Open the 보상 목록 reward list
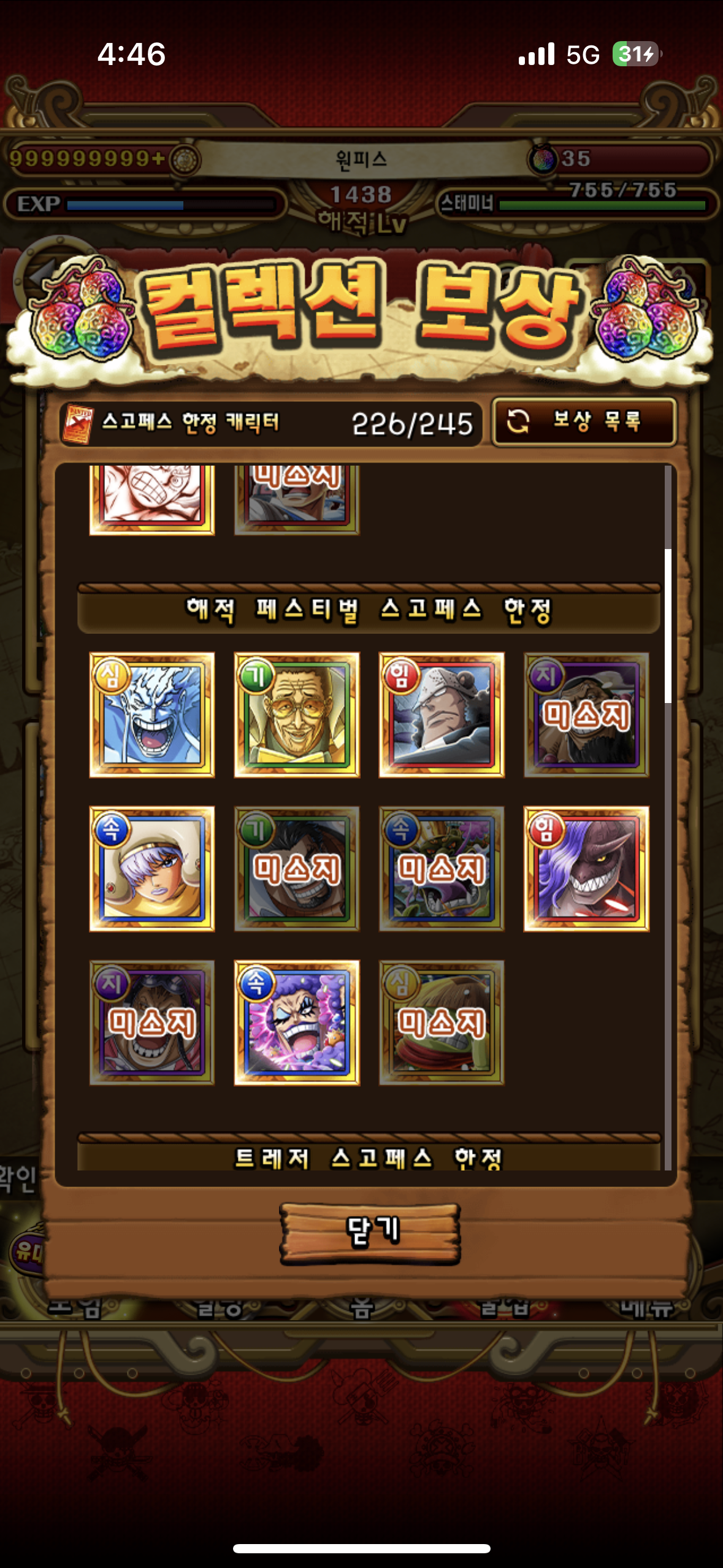The image size is (723, 1568). 584,422
